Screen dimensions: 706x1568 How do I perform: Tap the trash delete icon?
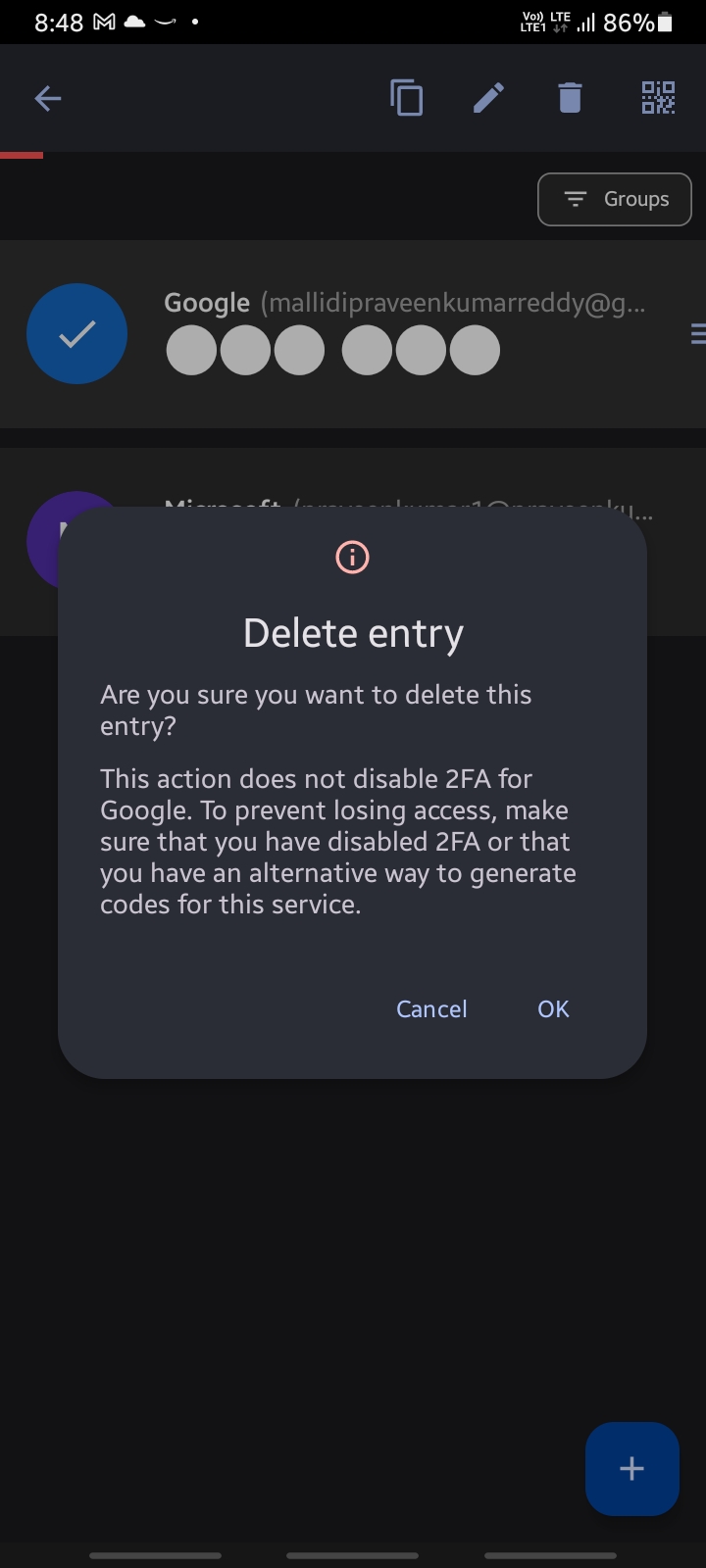(x=570, y=98)
